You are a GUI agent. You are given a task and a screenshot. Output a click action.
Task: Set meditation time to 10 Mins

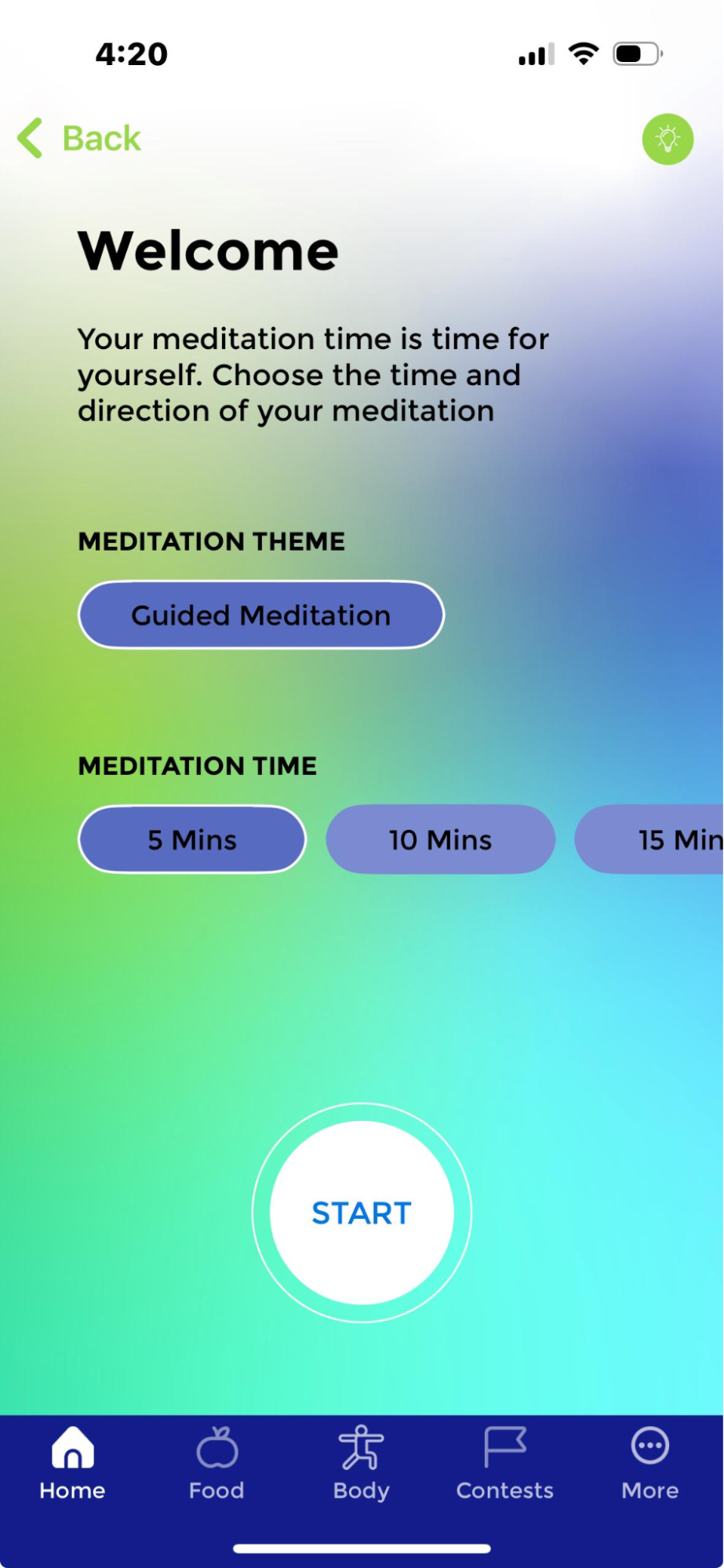point(440,840)
